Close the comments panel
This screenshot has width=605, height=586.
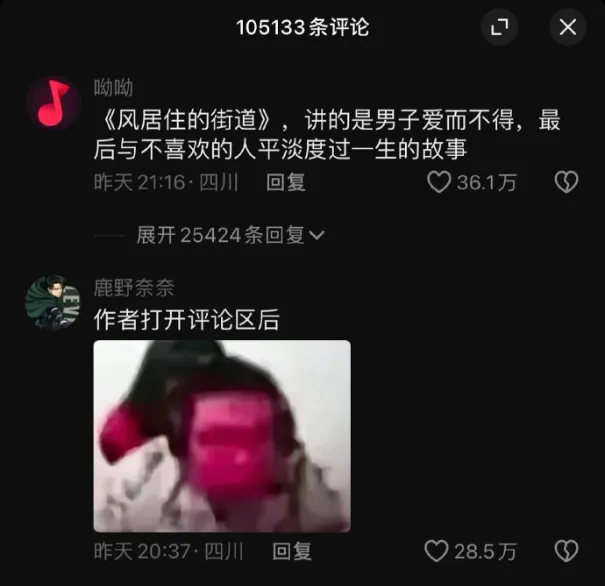click(x=568, y=27)
